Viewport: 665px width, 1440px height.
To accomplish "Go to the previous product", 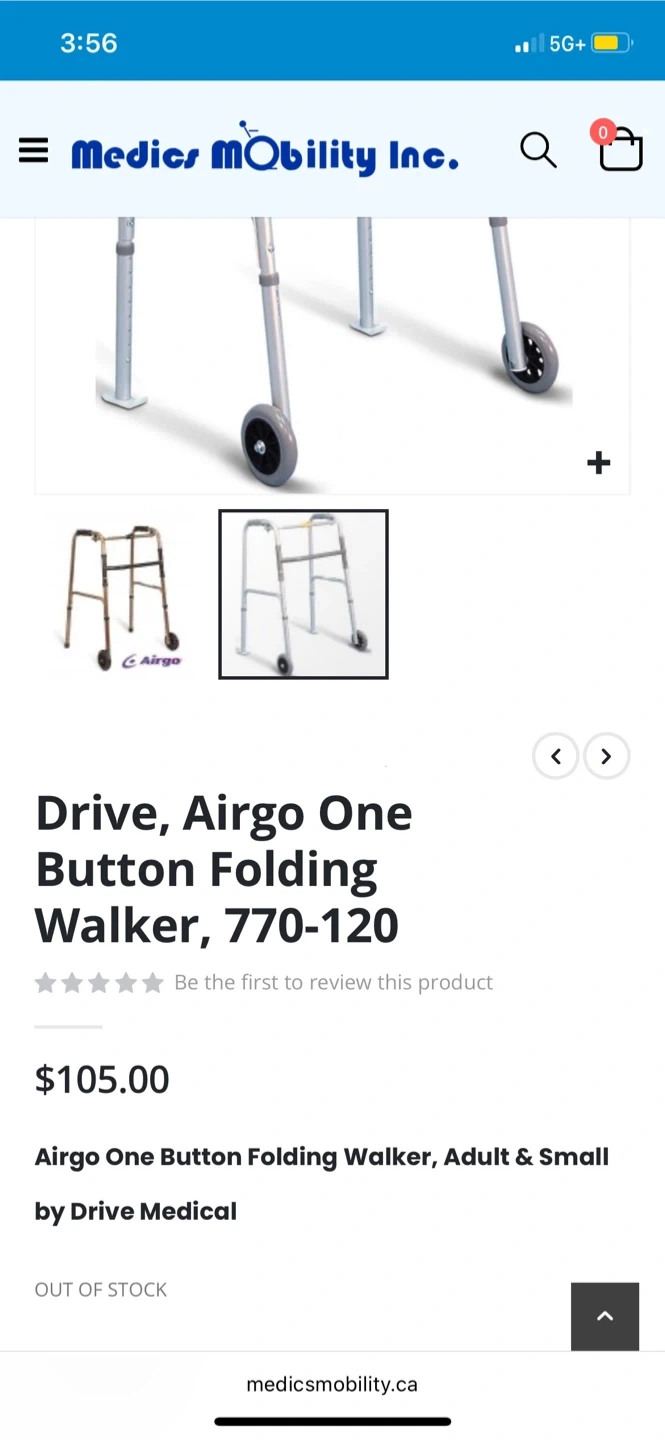I will (556, 756).
